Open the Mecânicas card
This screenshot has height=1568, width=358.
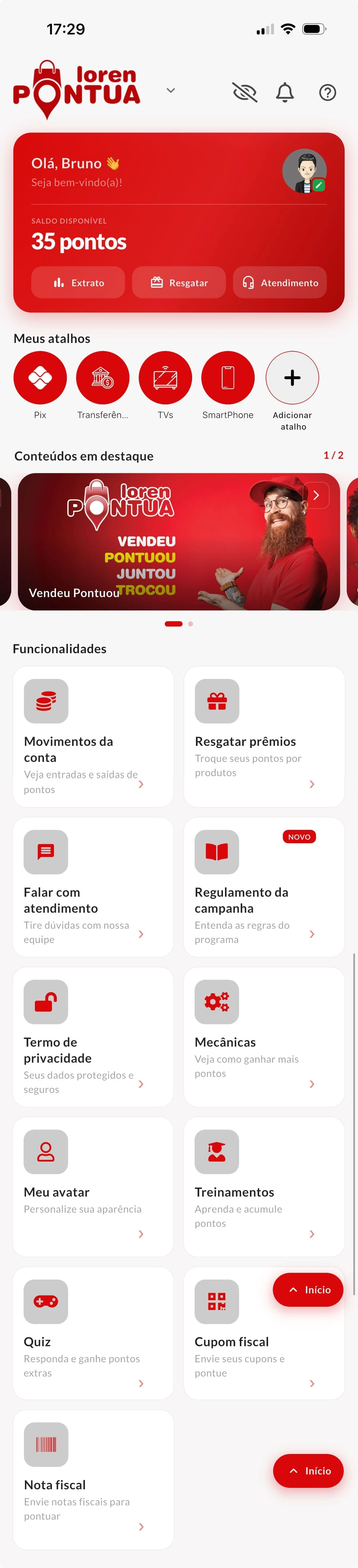264,1037
